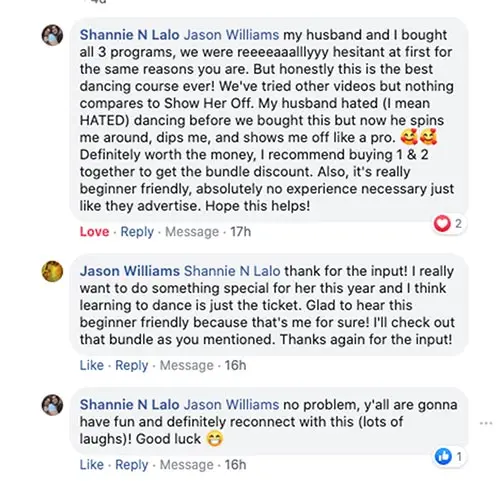Tap Shannie's avatar on the first comment

52,35
